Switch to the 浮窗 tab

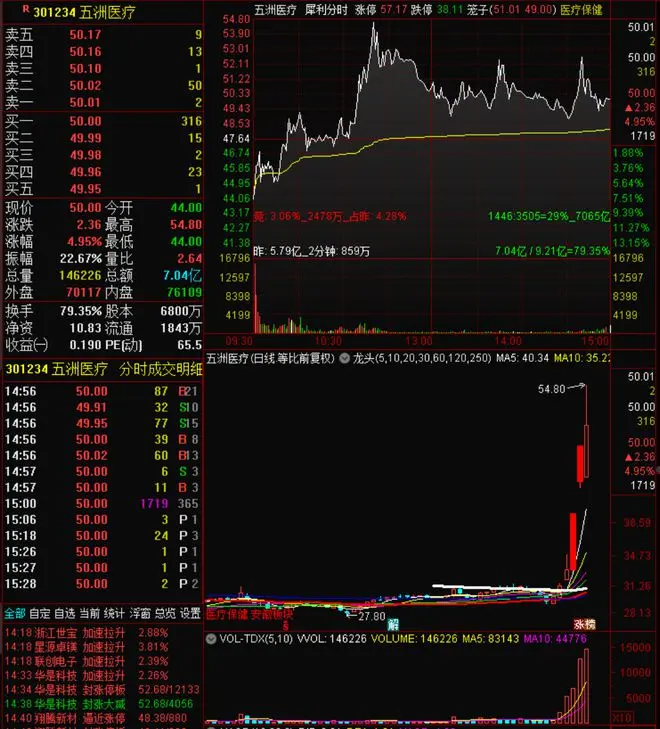141,613
